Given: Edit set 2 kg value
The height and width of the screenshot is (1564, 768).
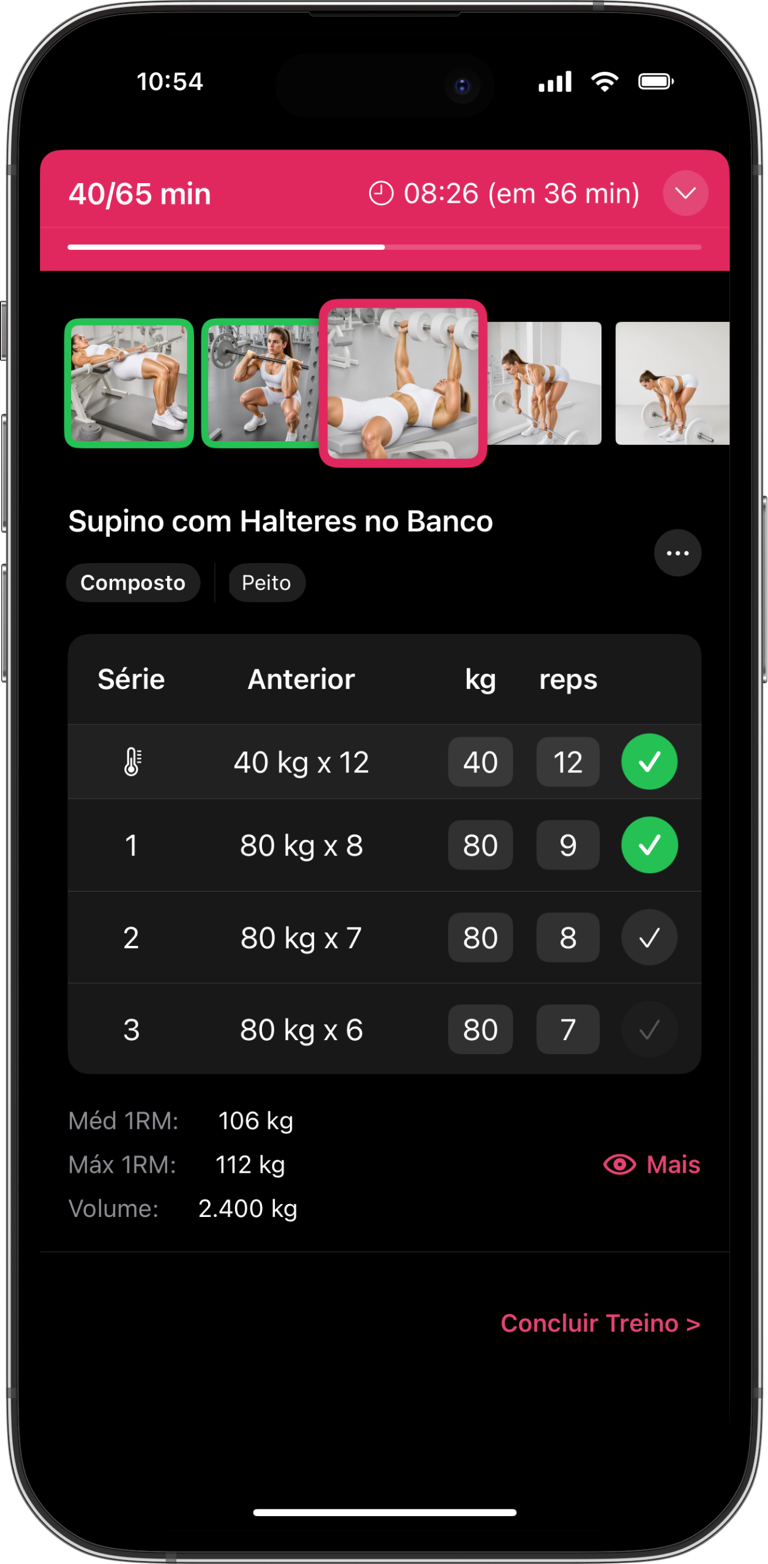Looking at the screenshot, I should pos(480,938).
